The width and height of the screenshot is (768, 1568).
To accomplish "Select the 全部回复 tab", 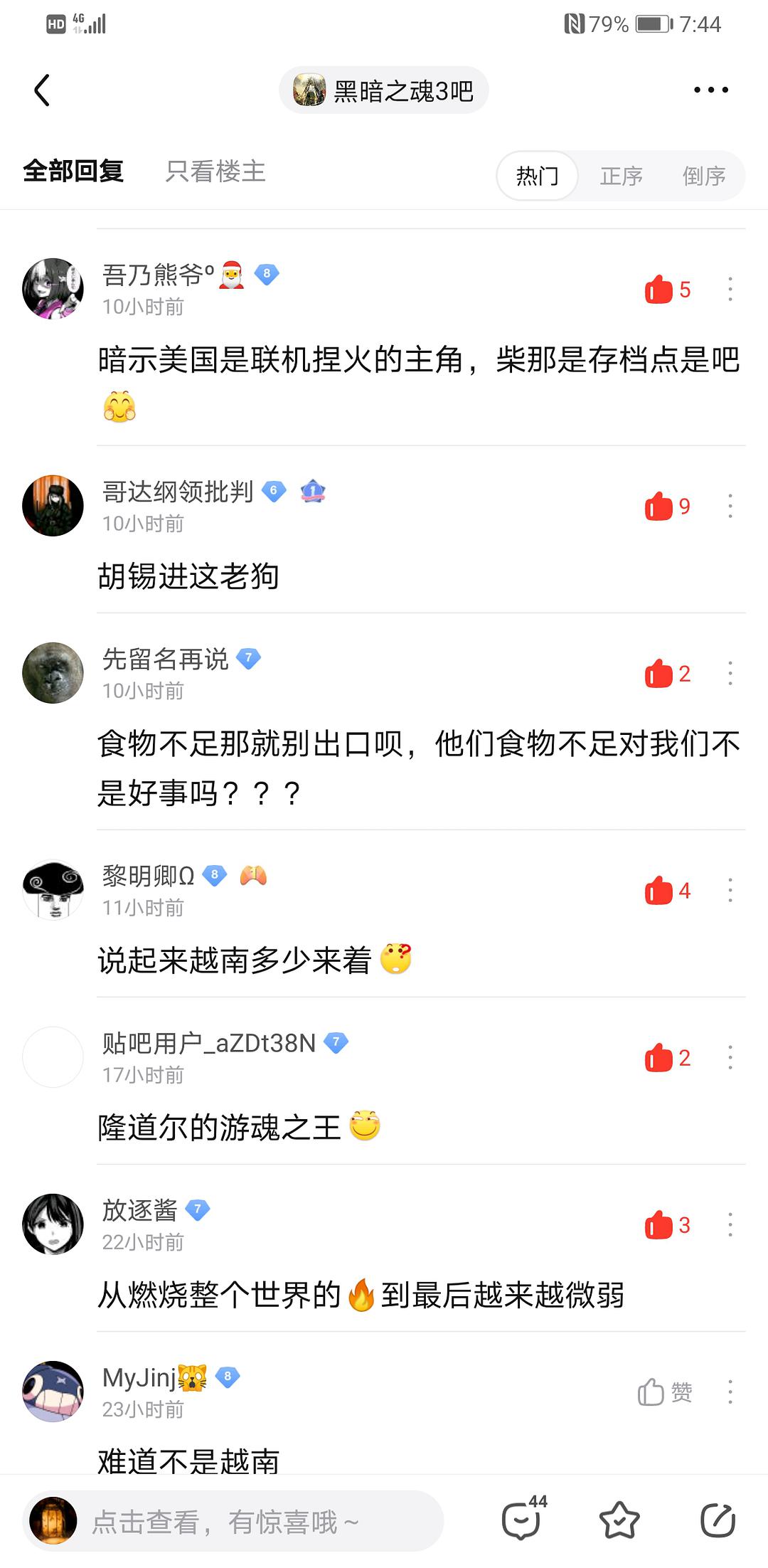I will (73, 171).
